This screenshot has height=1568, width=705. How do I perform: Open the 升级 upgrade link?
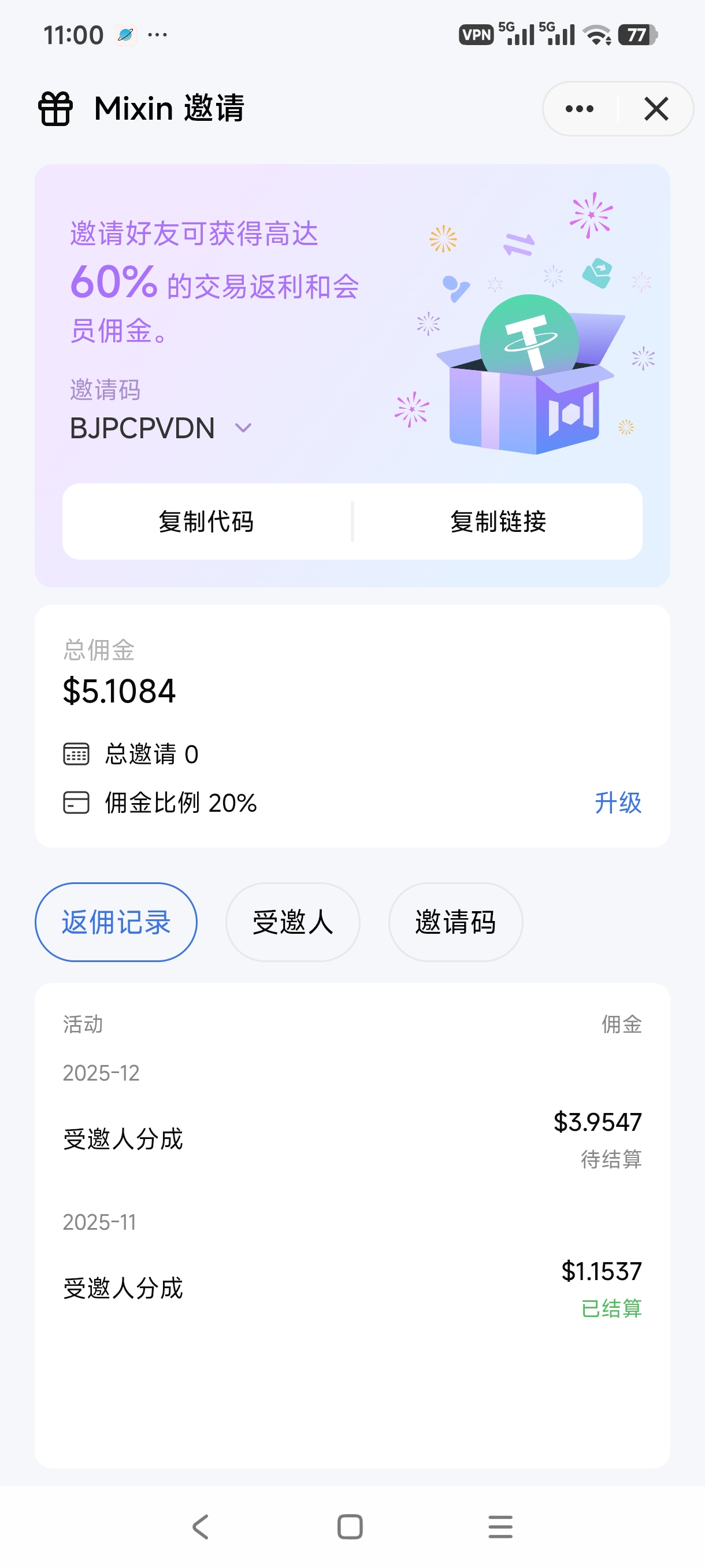point(617,803)
